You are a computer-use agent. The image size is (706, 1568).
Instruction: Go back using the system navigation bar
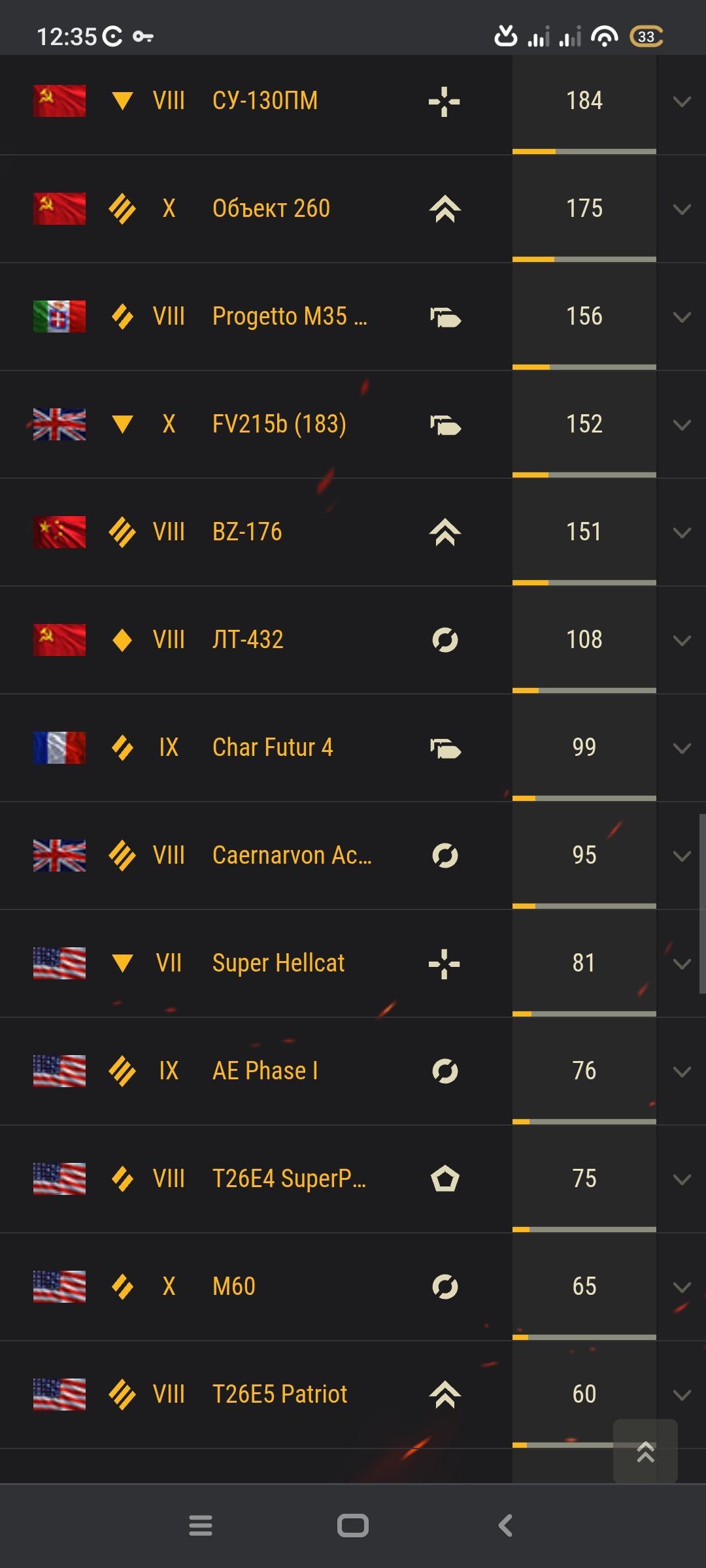(505, 1526)
